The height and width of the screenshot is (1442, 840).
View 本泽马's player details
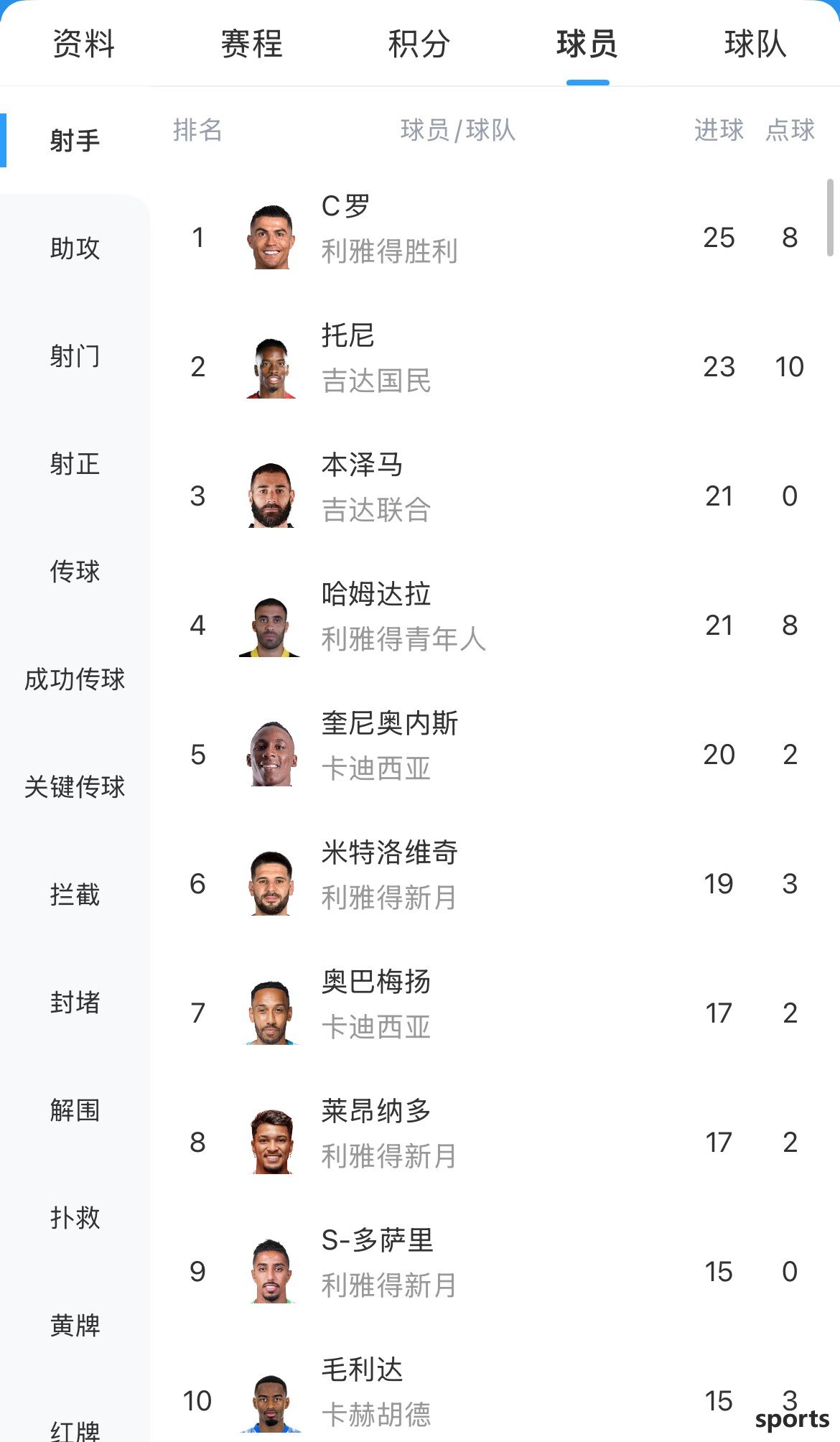click(x=495, y=496)
